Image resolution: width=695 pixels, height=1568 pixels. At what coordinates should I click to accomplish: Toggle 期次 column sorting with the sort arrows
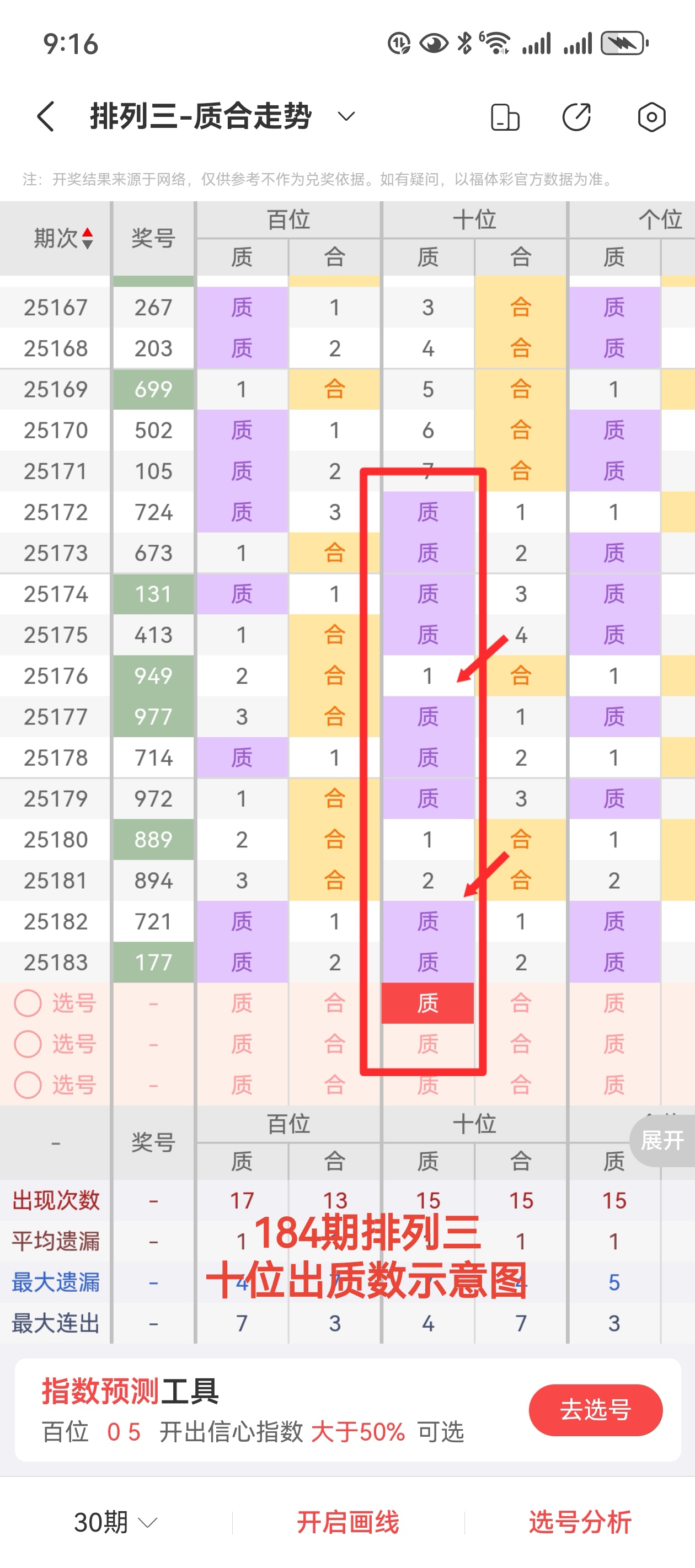point(87,238)
